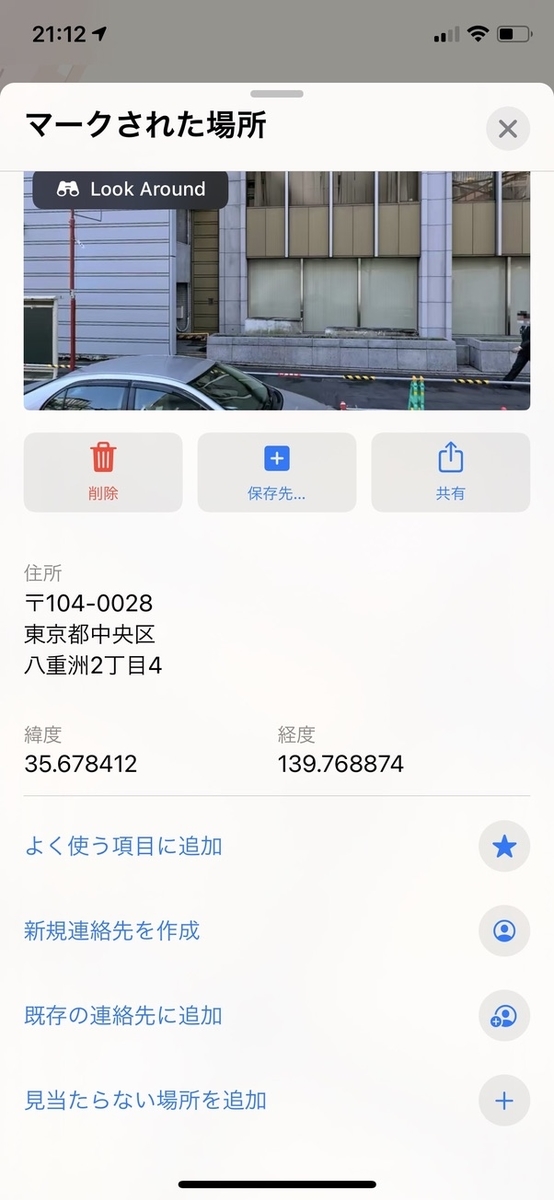This screenshot has height=1200, width=554.
Task: Select 既存の連絡先に追加
Action: [277, 1016]
